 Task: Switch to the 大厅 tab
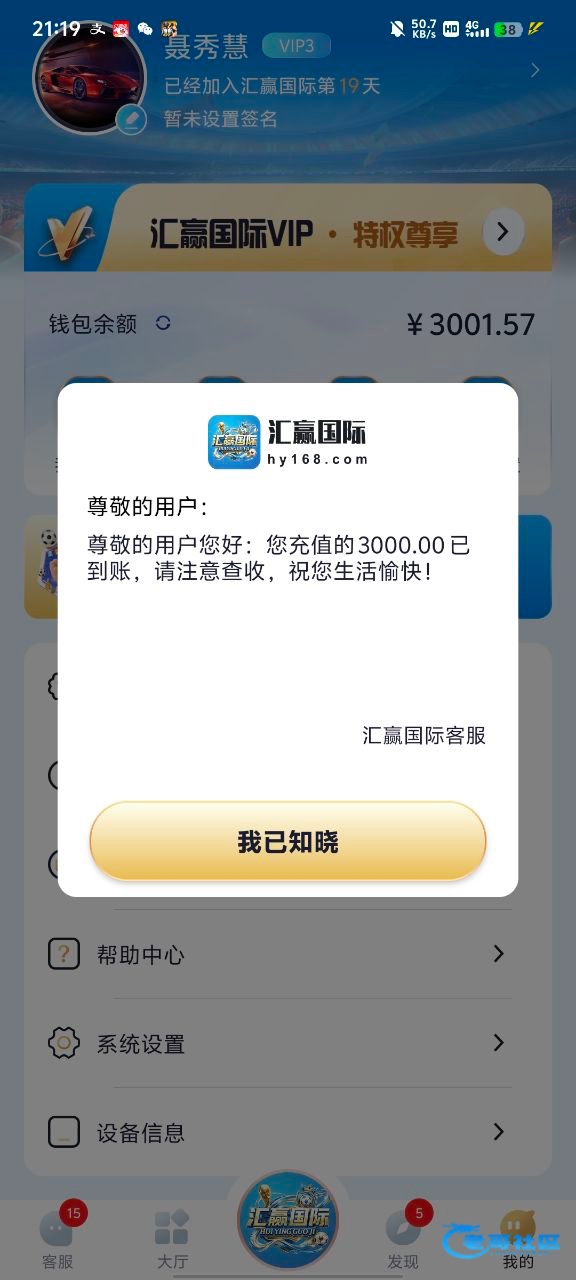[x=172, y=1240]
